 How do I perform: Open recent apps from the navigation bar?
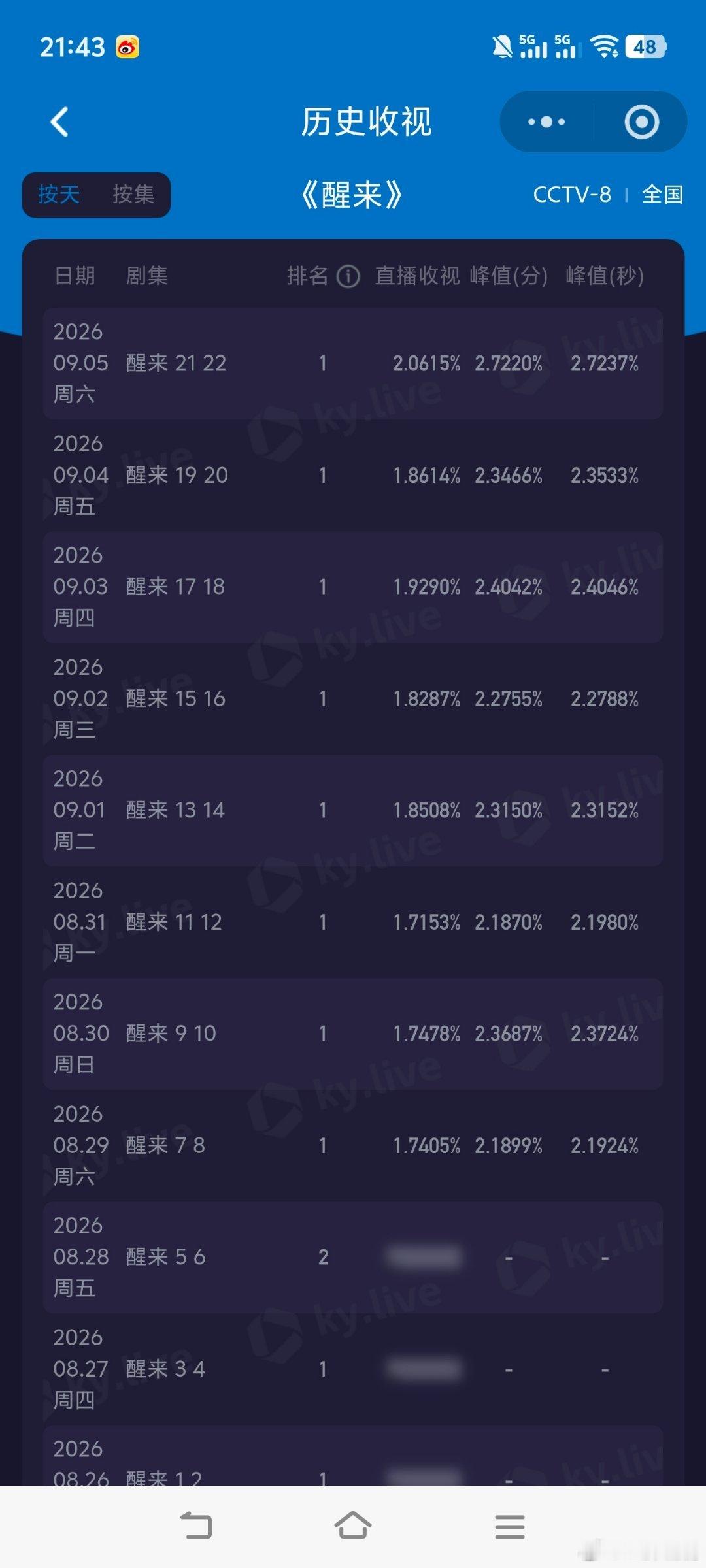(x=510, y=1527)
